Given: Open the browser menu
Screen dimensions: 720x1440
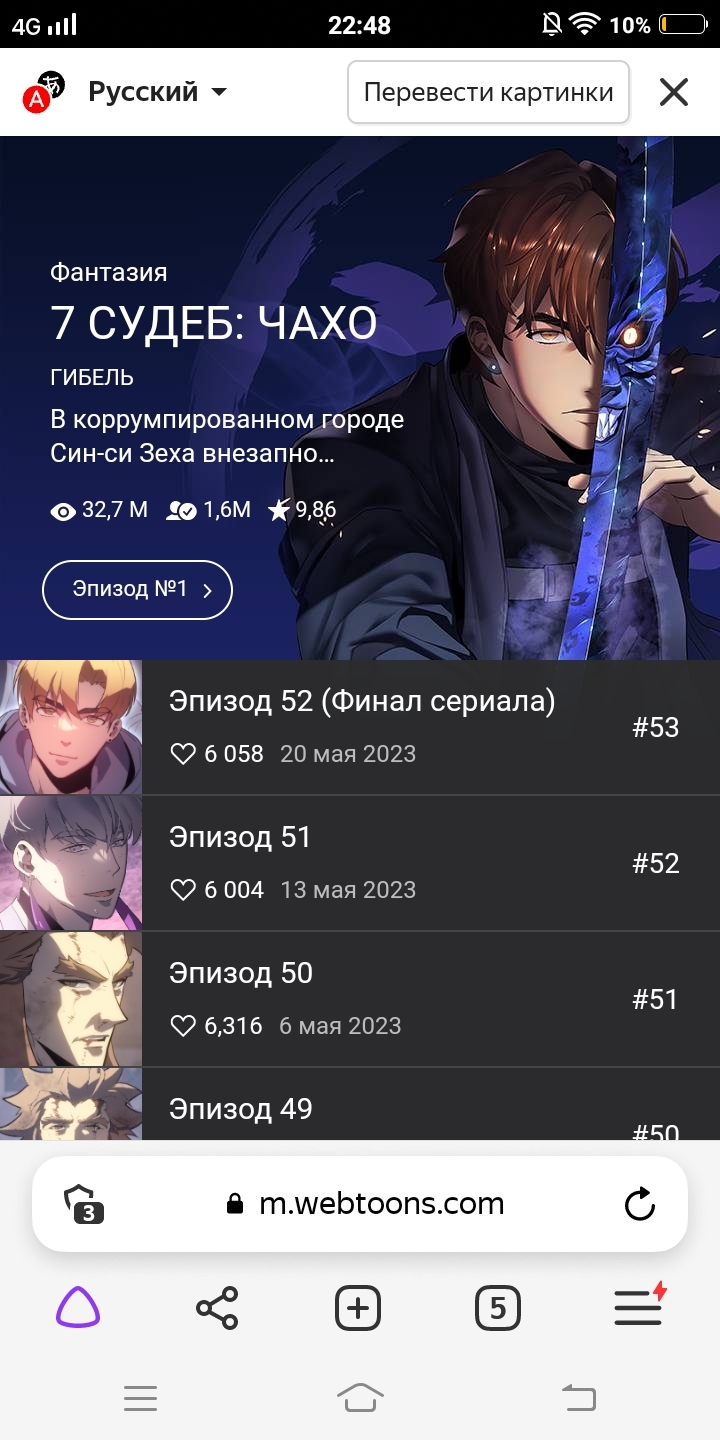Looking at the screenshot, I should coord(639,1308).
